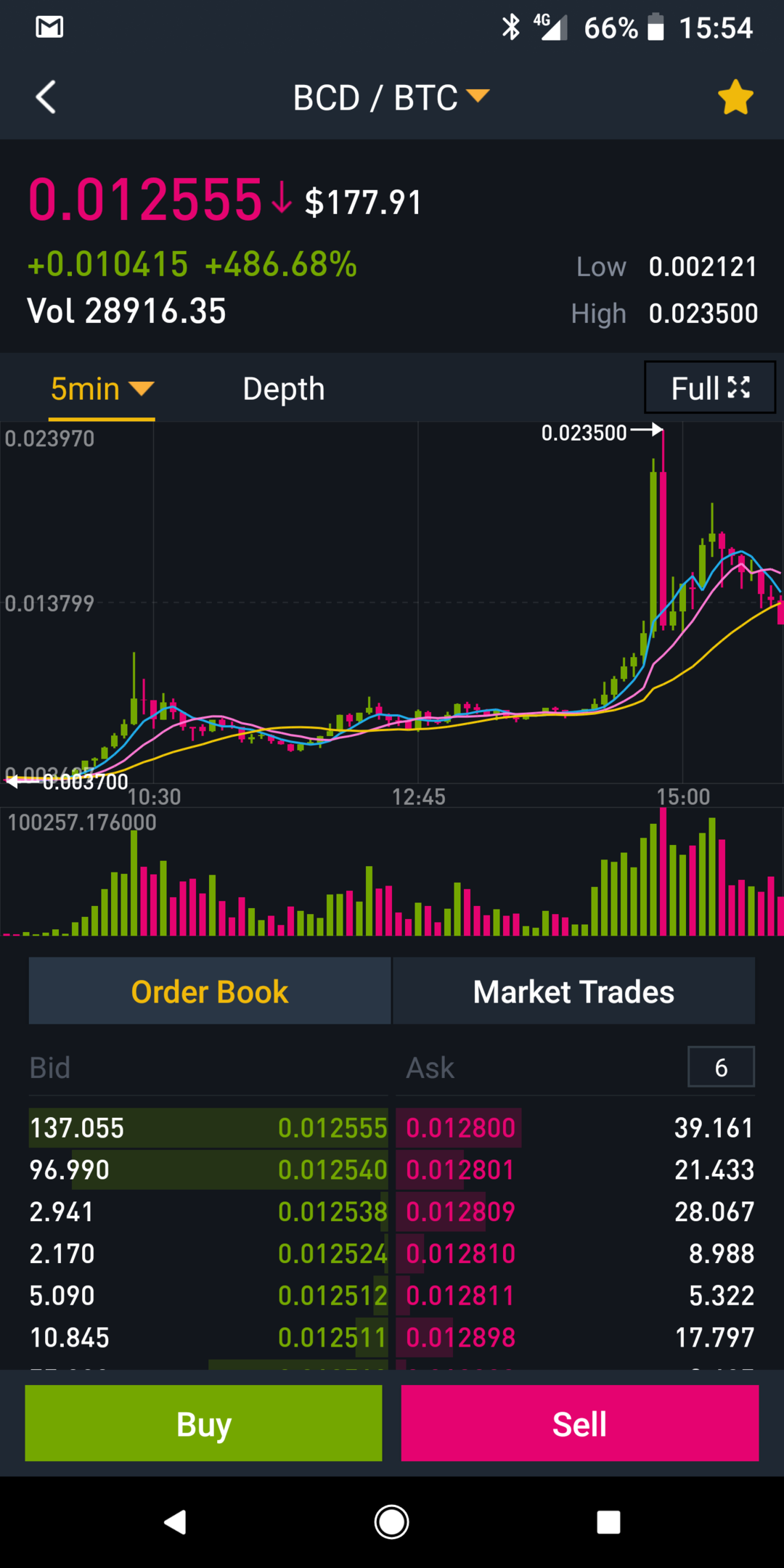The width and height of the screenshot is (784, 1568).
Task: Tap the pink Sell button
Action: pos(579,1424)
